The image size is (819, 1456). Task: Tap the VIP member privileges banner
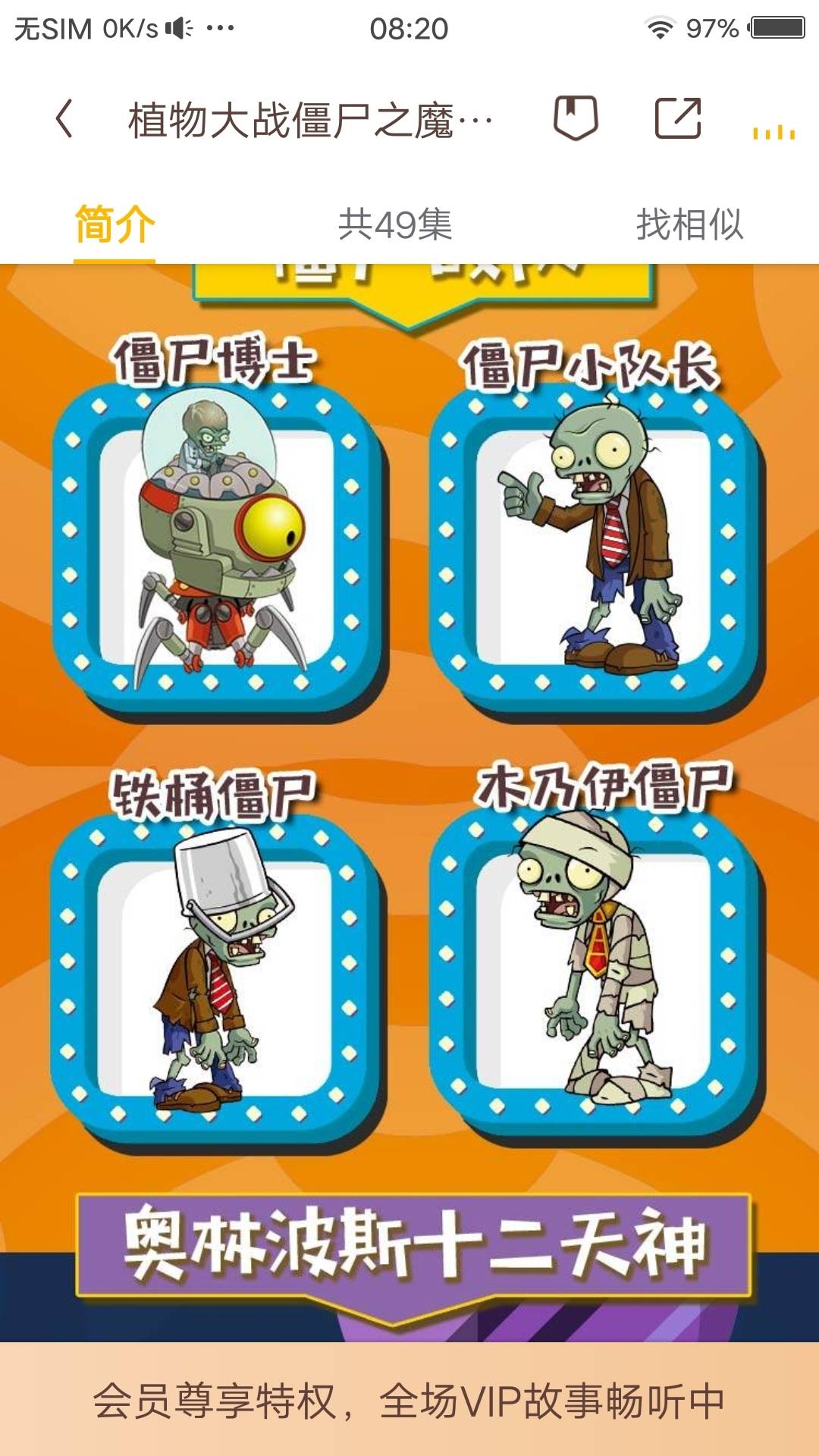pos(409,1400)
